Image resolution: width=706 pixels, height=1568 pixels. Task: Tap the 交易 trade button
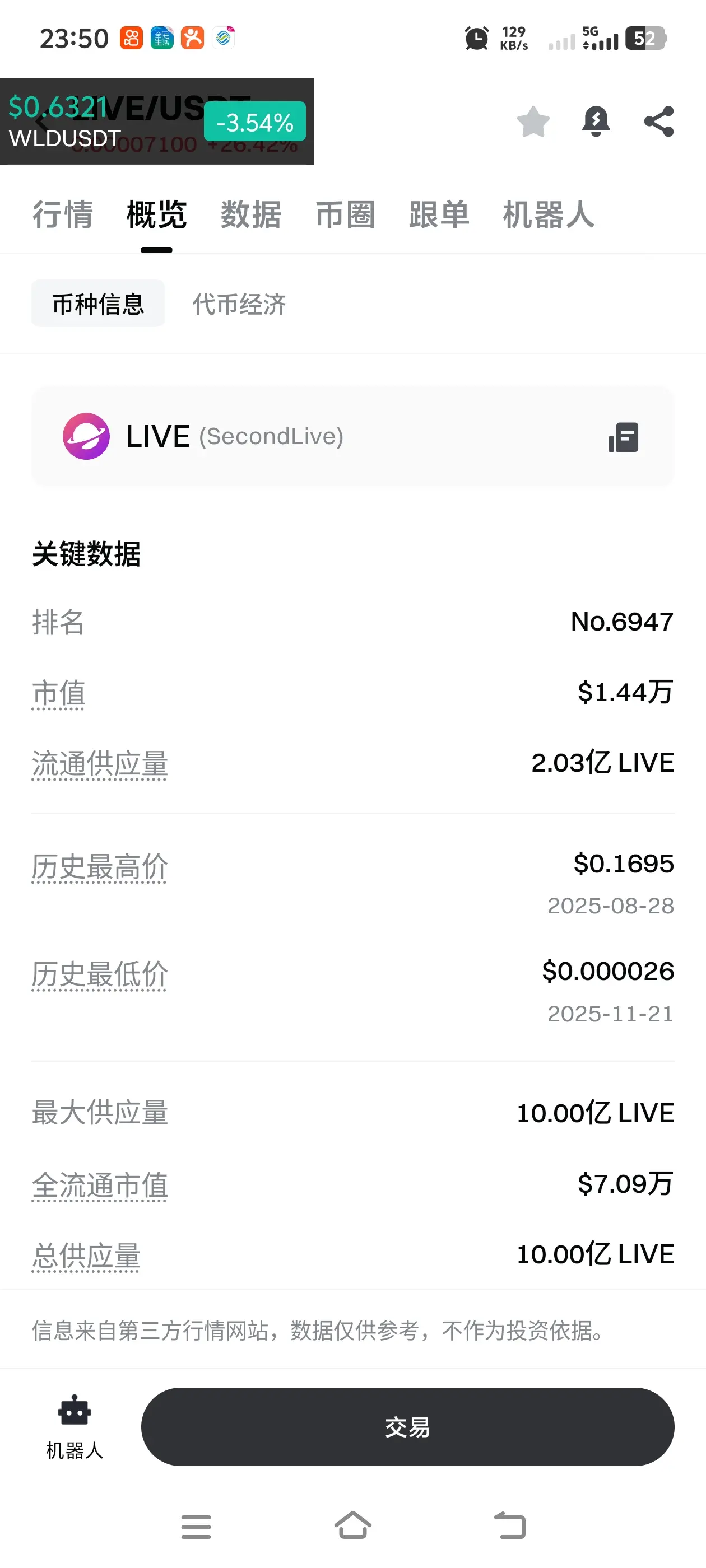click(x=407, y=1427)
